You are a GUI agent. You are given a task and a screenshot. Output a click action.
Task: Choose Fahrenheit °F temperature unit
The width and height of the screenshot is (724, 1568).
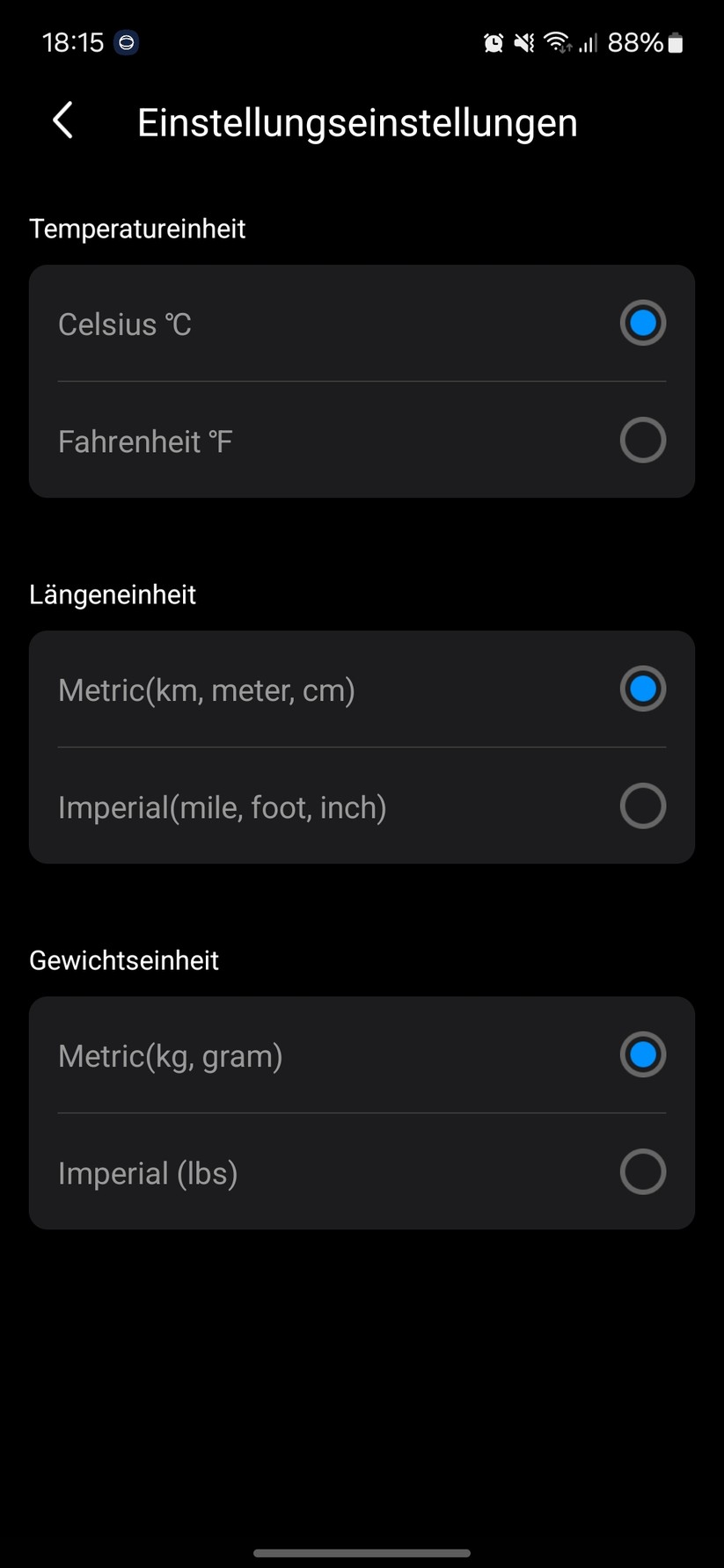point(642,441)
